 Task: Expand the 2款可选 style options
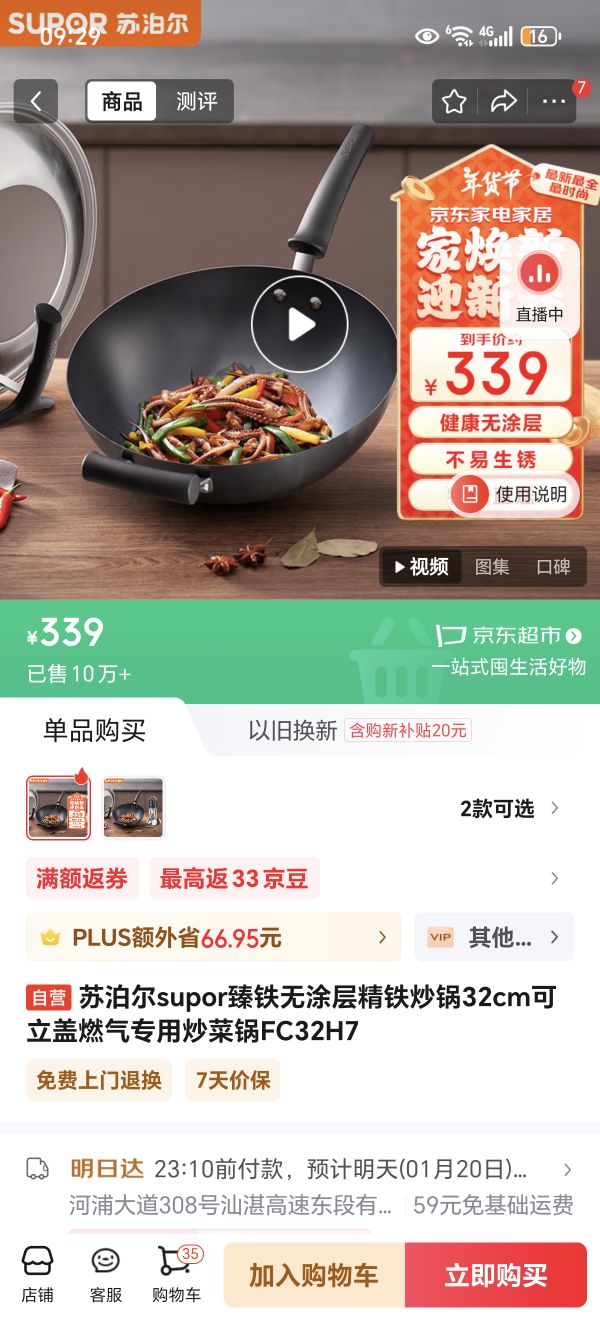click(x=509, y=808)
